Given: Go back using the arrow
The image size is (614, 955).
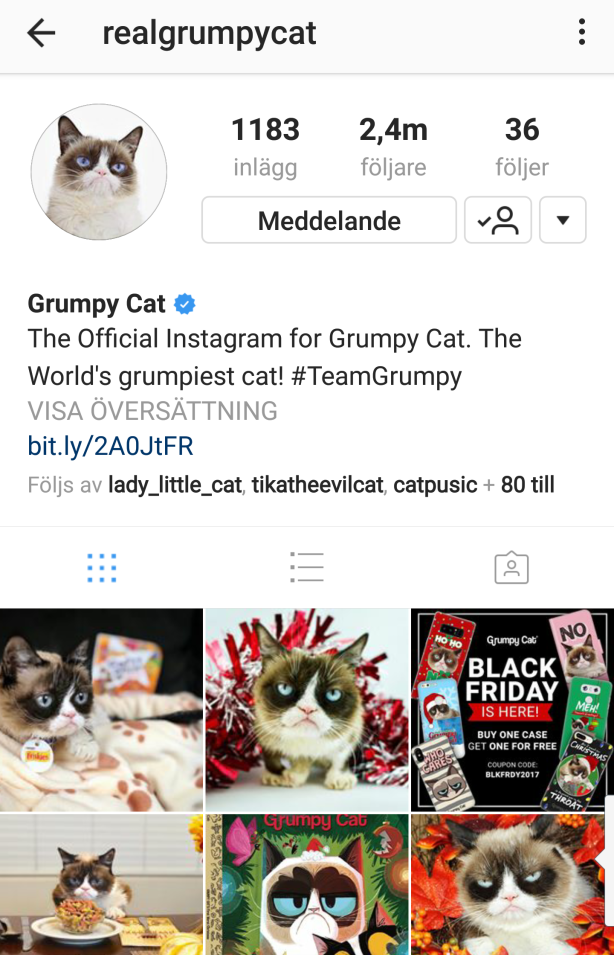Looking at the screenshot, I should (x=41, y=33).
